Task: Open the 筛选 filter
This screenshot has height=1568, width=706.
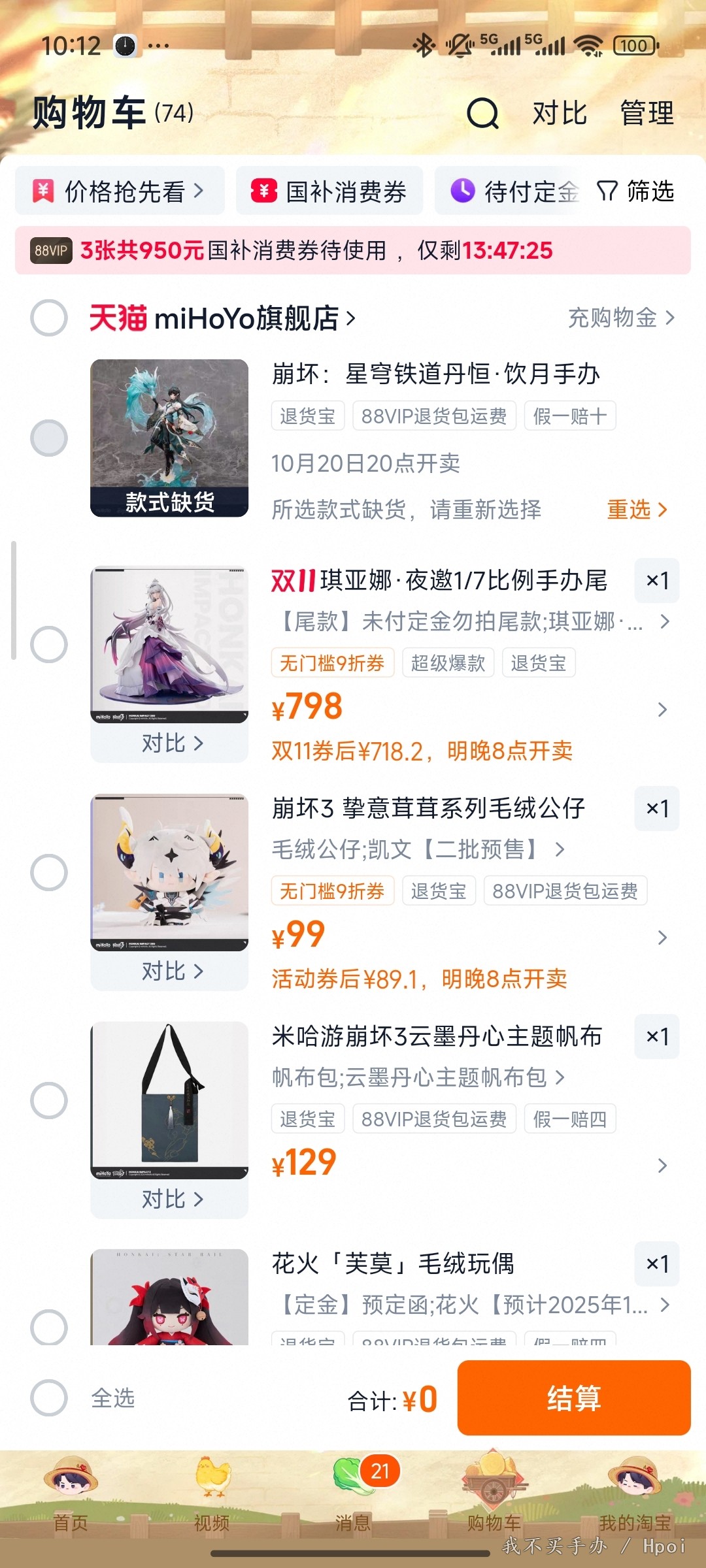Action: pyautogui.click(x=636, y=191)
